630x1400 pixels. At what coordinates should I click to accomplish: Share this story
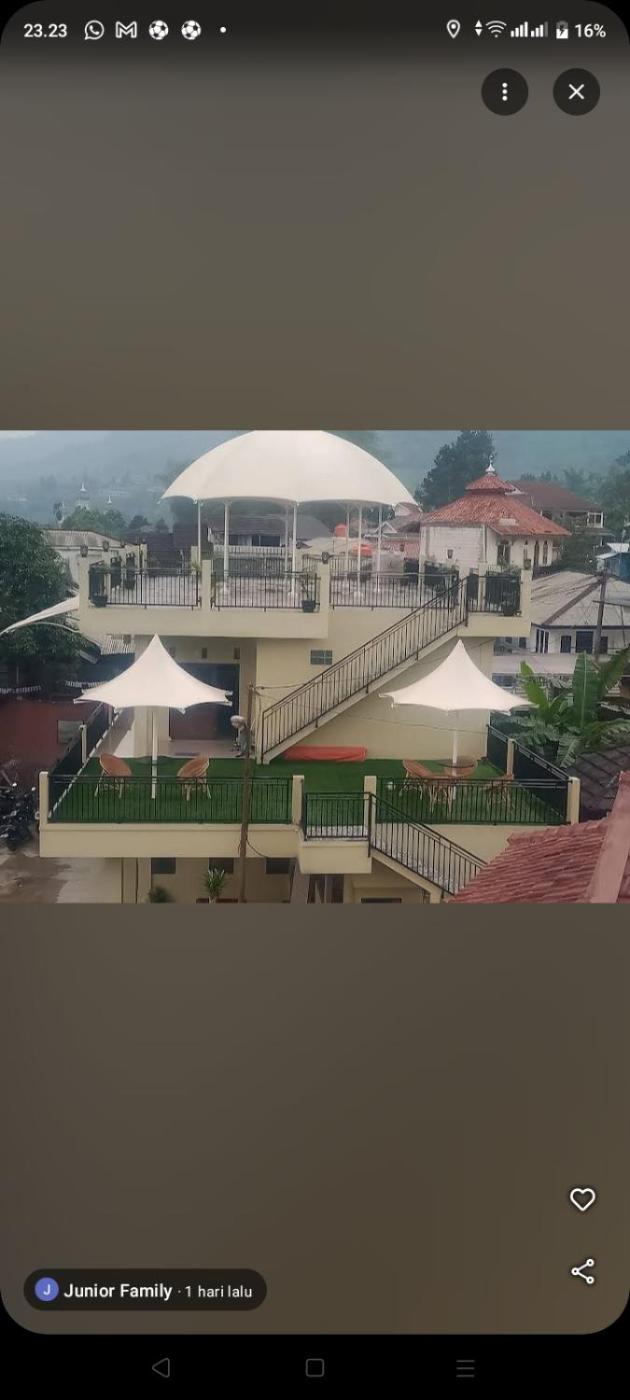pyautogui.click(x=582, y=1271)
